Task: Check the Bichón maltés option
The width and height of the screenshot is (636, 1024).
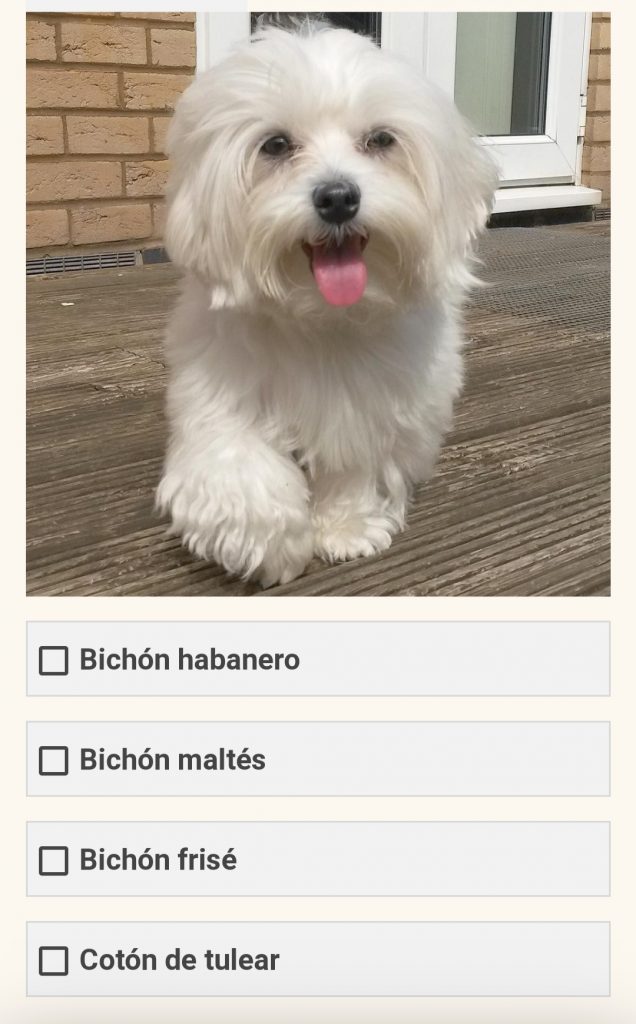Action: (x=54, y=760)
